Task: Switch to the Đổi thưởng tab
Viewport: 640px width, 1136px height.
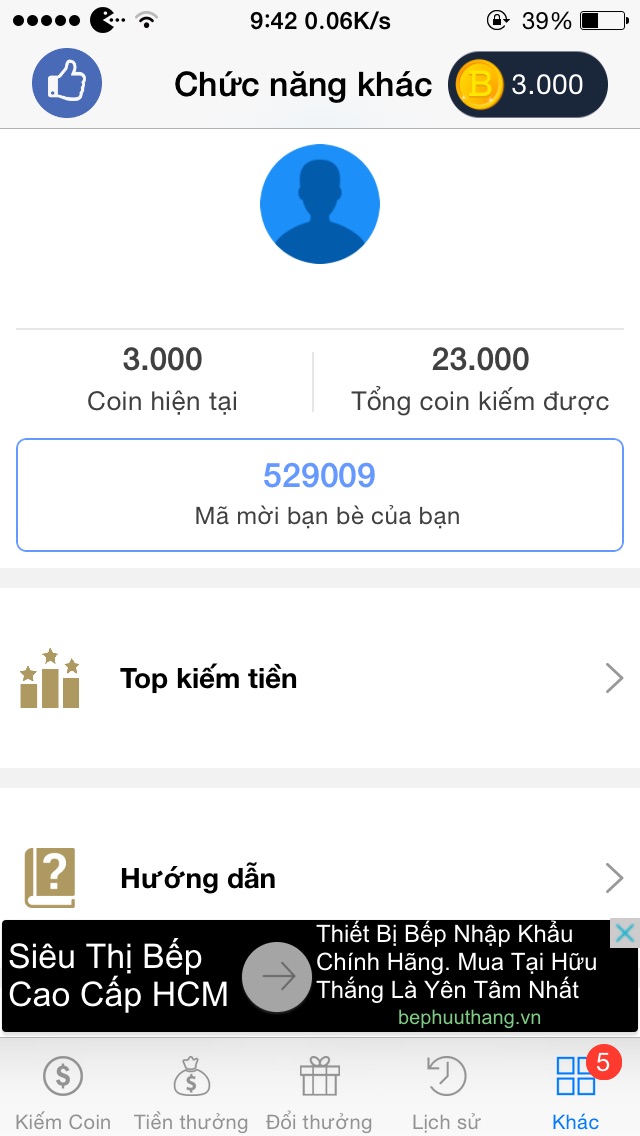Action: (x=319, y=1092)
